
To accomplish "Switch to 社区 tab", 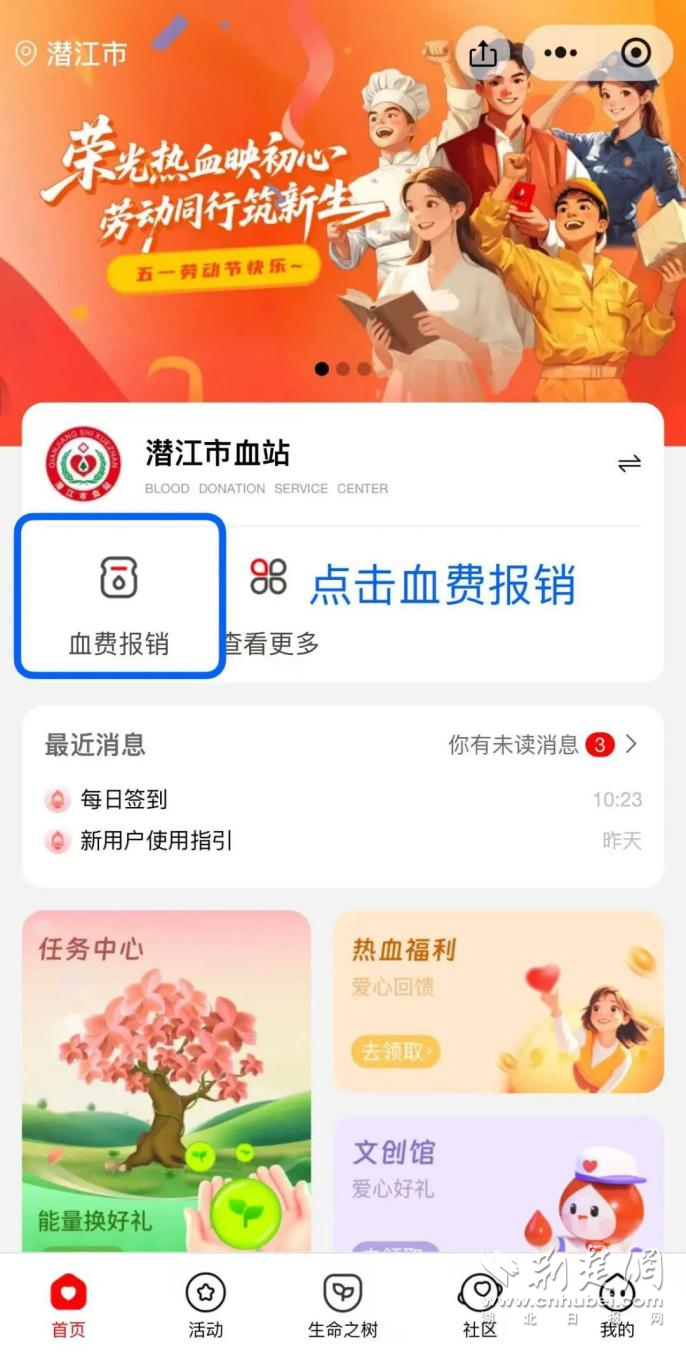I will pos(480,1307).
